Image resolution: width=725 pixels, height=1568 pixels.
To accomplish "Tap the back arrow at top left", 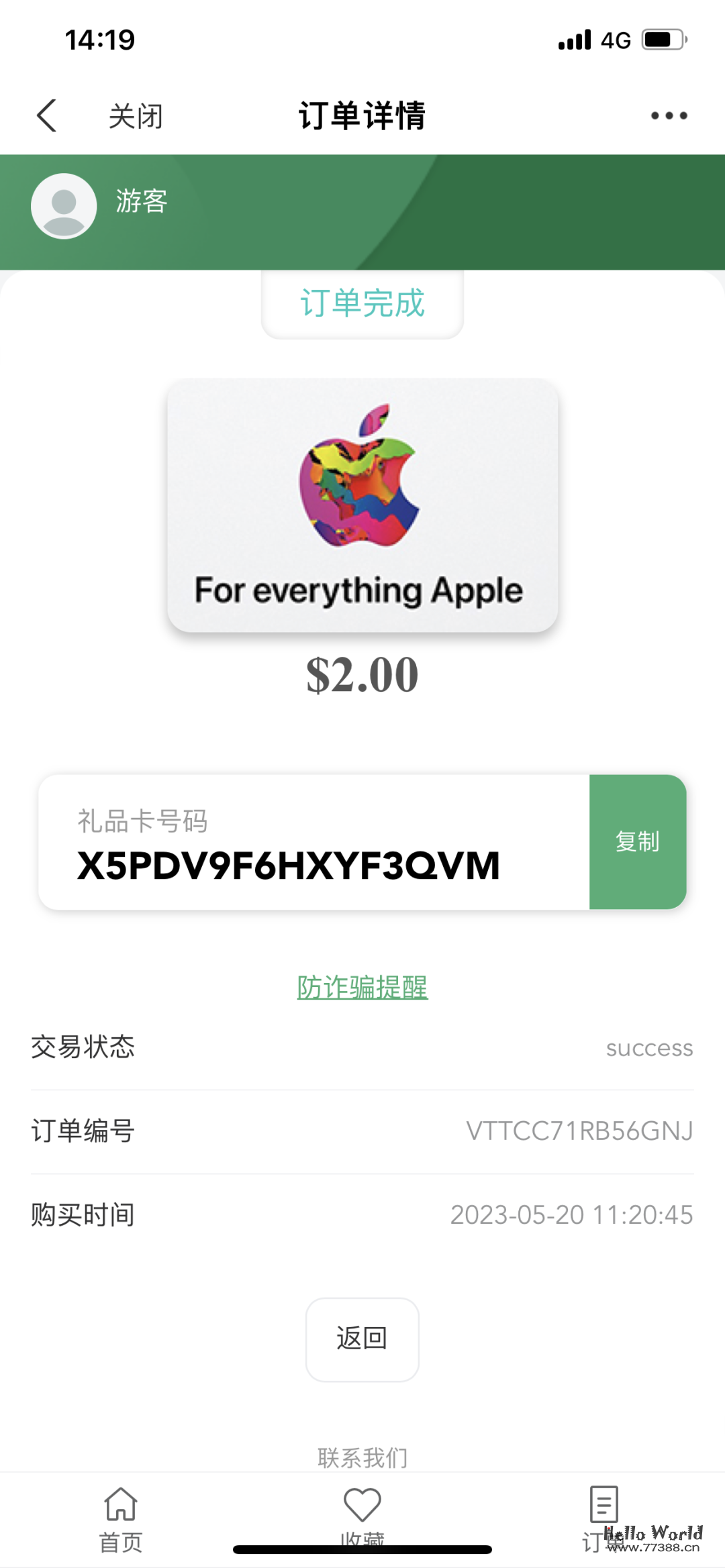I will (47, 115).
